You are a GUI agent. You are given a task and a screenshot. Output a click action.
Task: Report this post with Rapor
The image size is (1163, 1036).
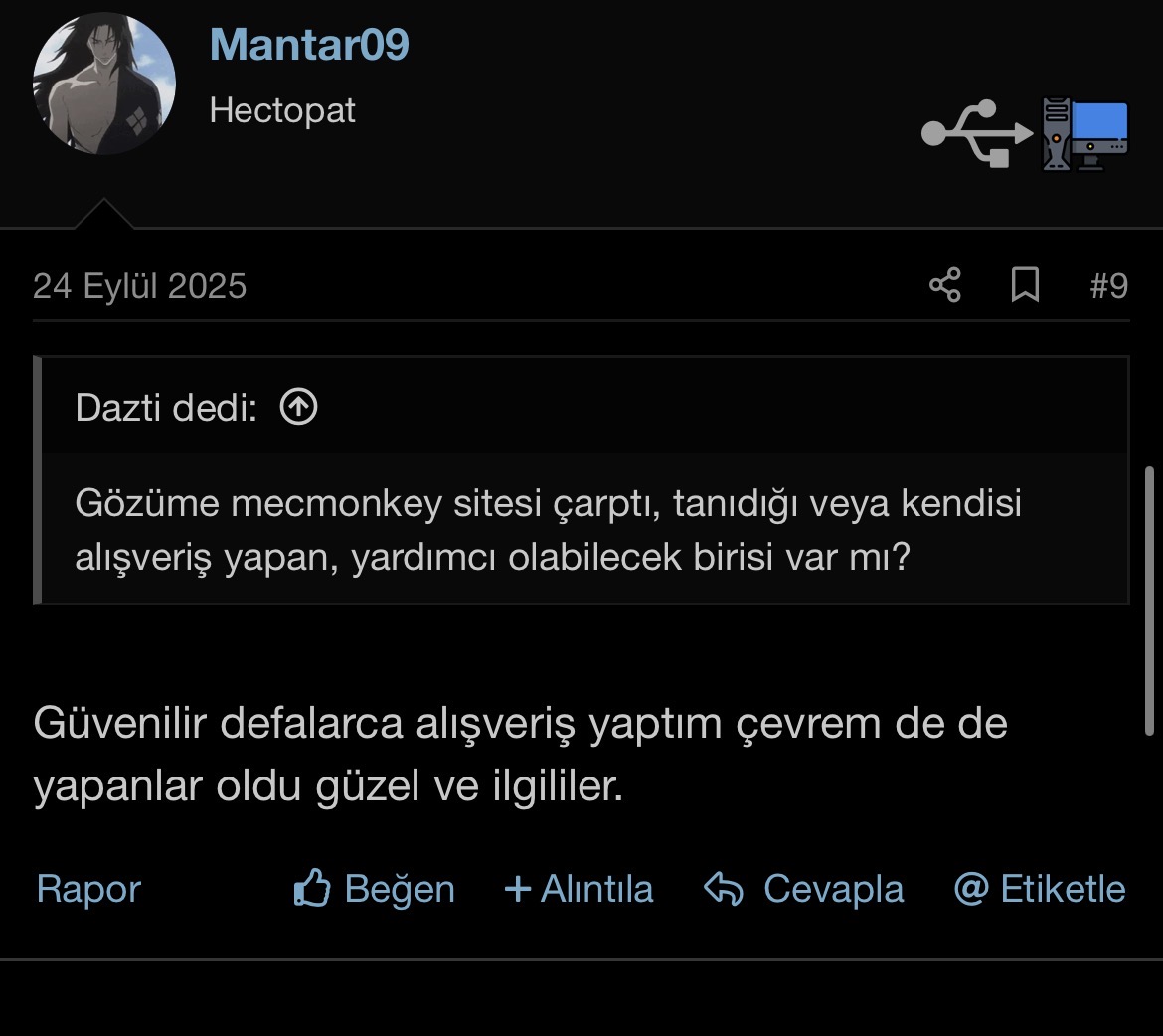pyautogui.click(x=88, y=888)
